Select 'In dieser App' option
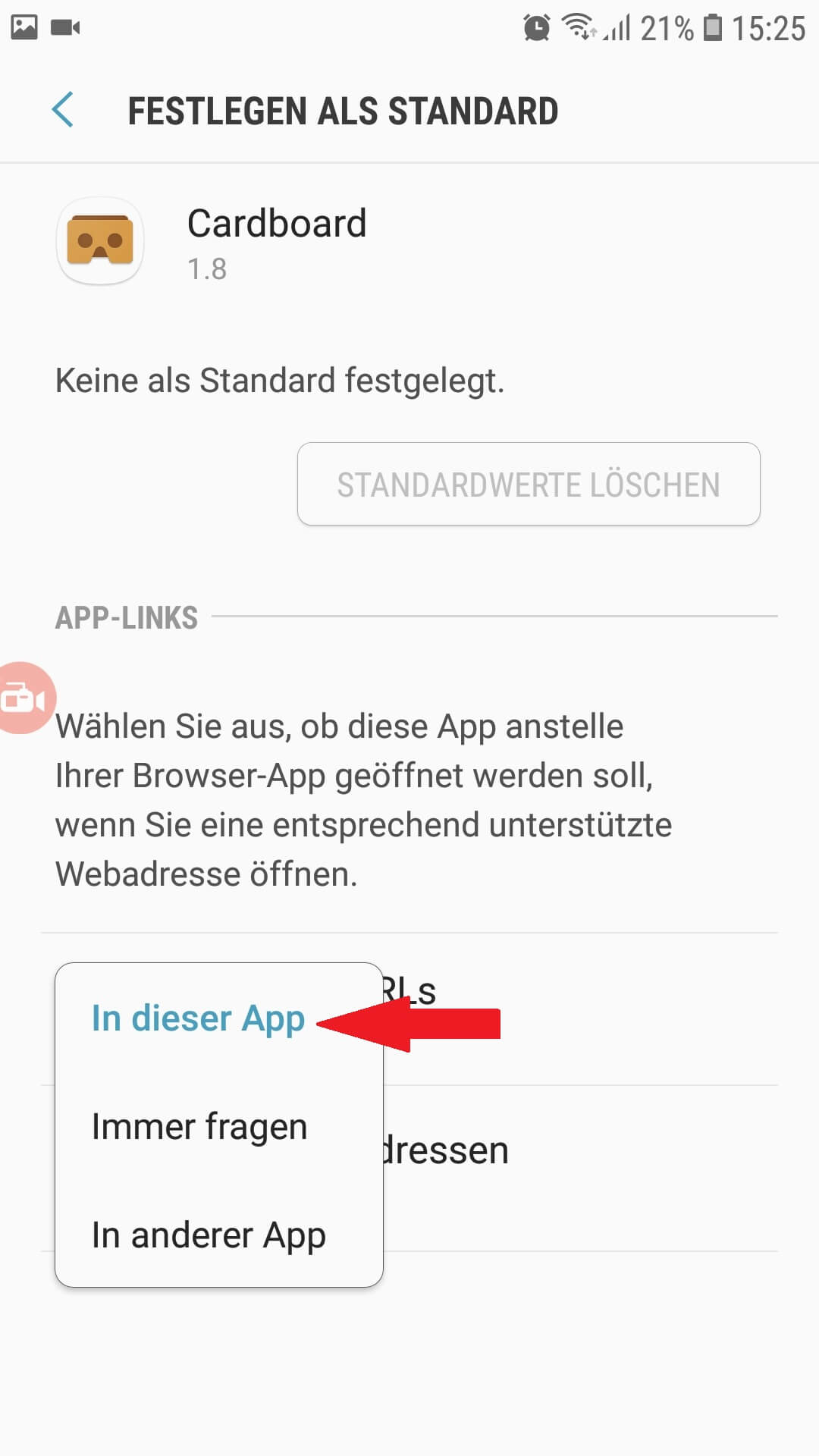Screen dimensions: 819x1456 tap(198, 1018)
